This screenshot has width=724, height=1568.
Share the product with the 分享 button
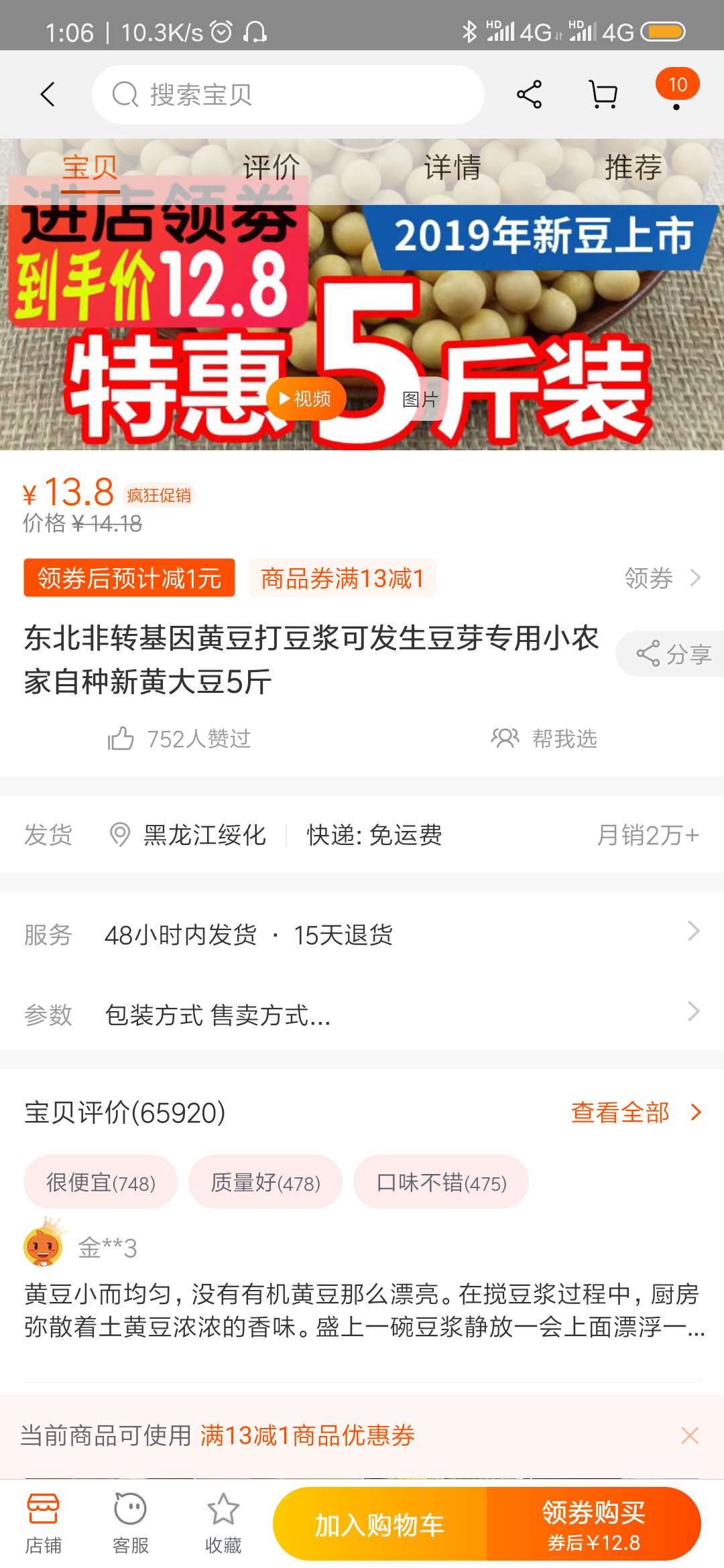point(670,654)
